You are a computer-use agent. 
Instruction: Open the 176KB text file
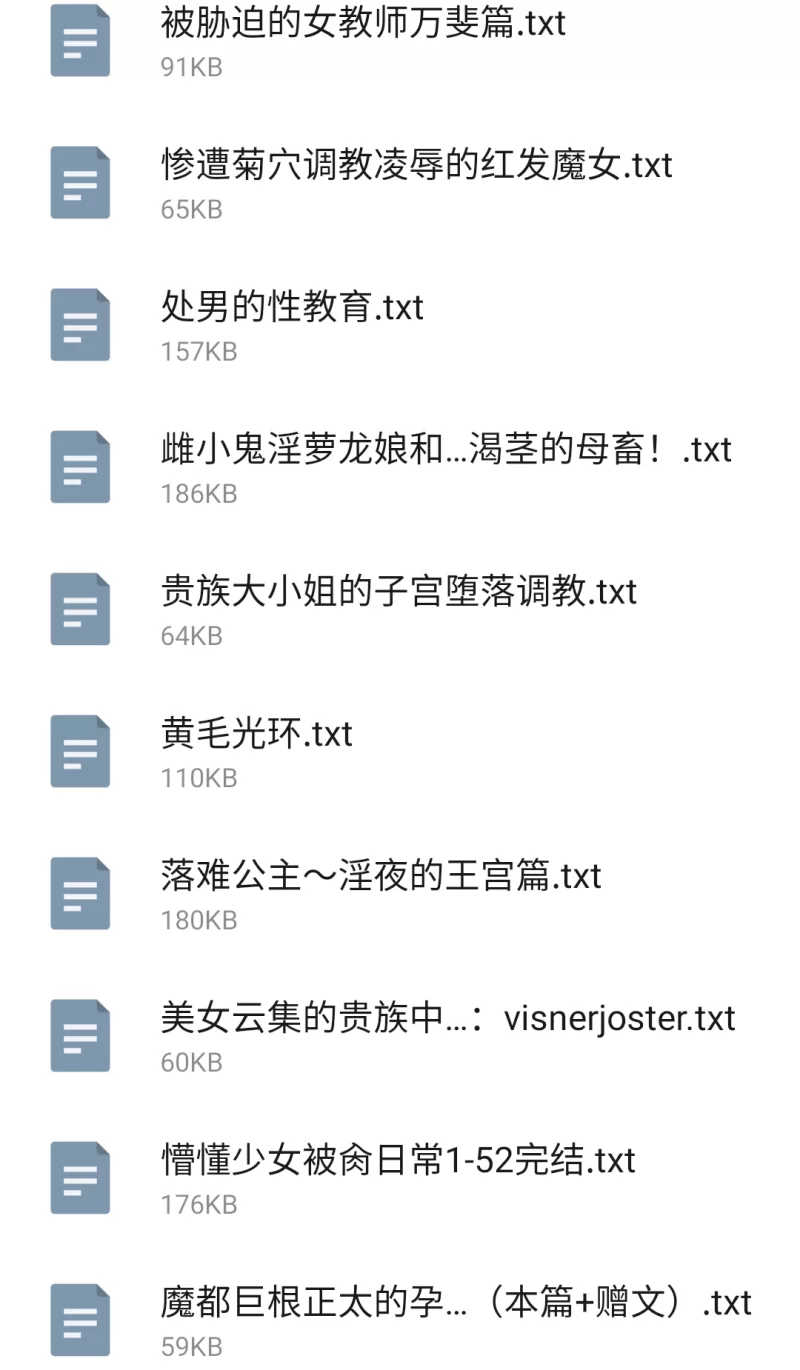(397, 1161)
